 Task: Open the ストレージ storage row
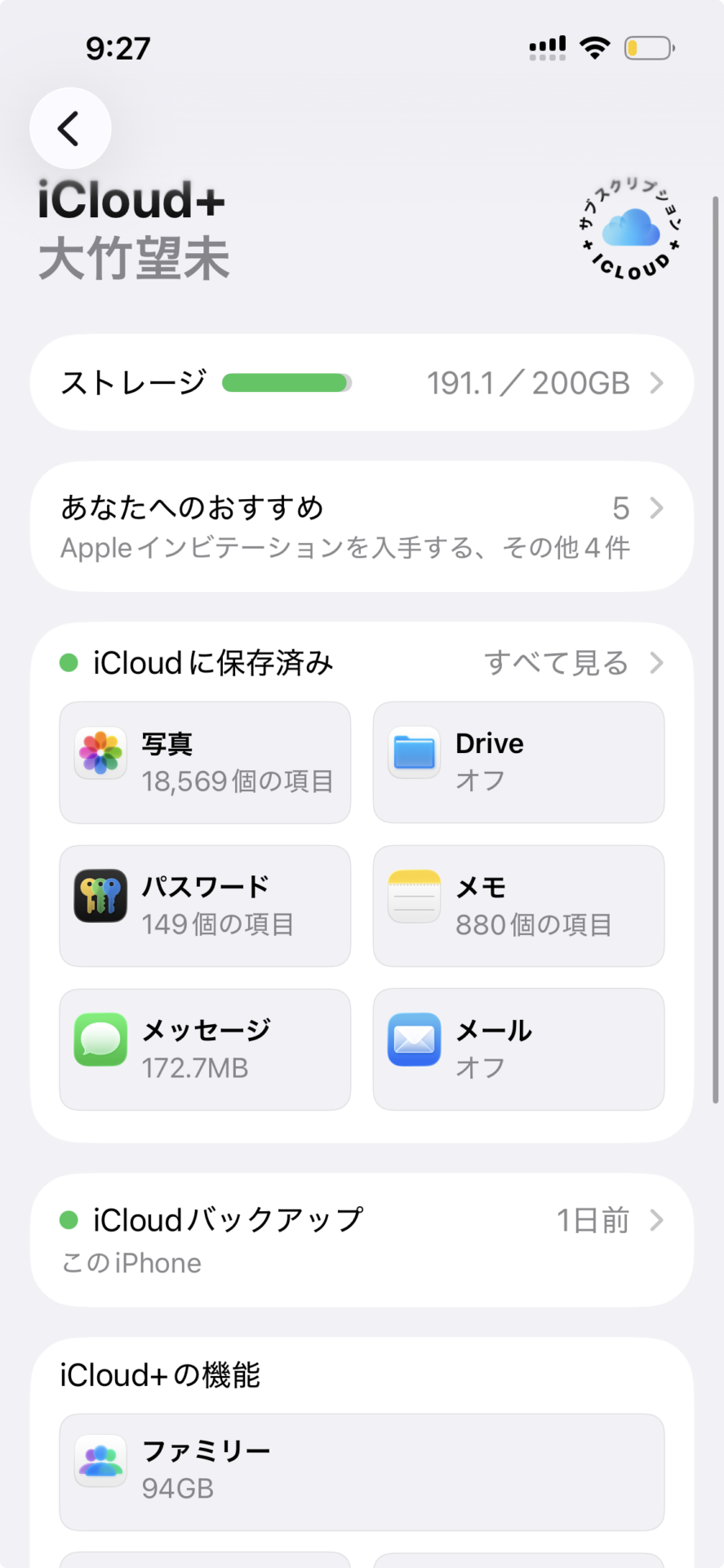pos(362,382)
